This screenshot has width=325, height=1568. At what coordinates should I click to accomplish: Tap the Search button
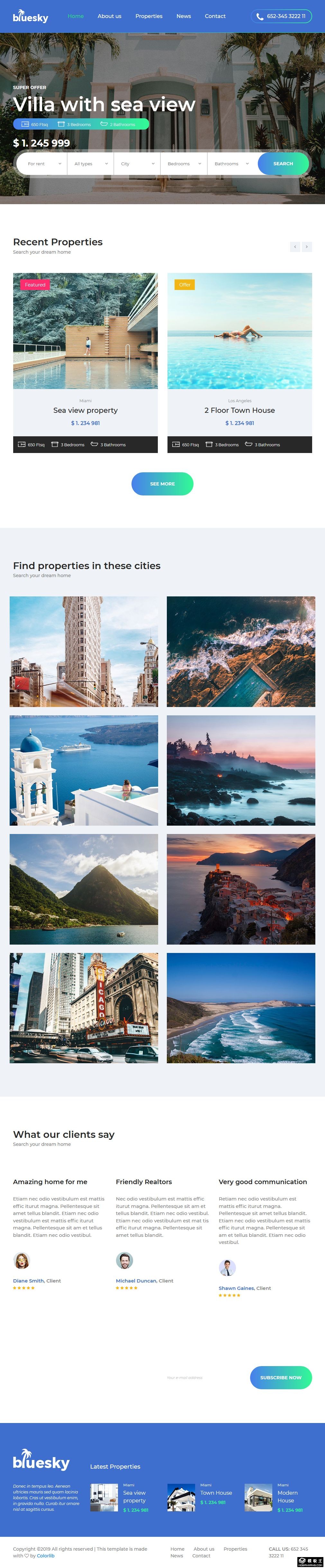tap(283, 164)
